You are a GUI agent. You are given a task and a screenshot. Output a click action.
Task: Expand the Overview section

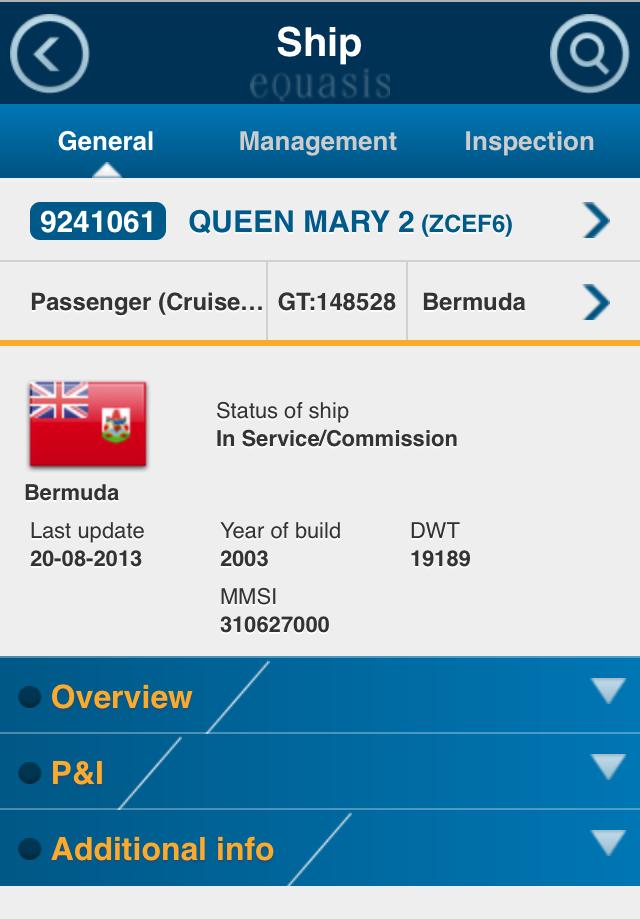tap(320, 696)
